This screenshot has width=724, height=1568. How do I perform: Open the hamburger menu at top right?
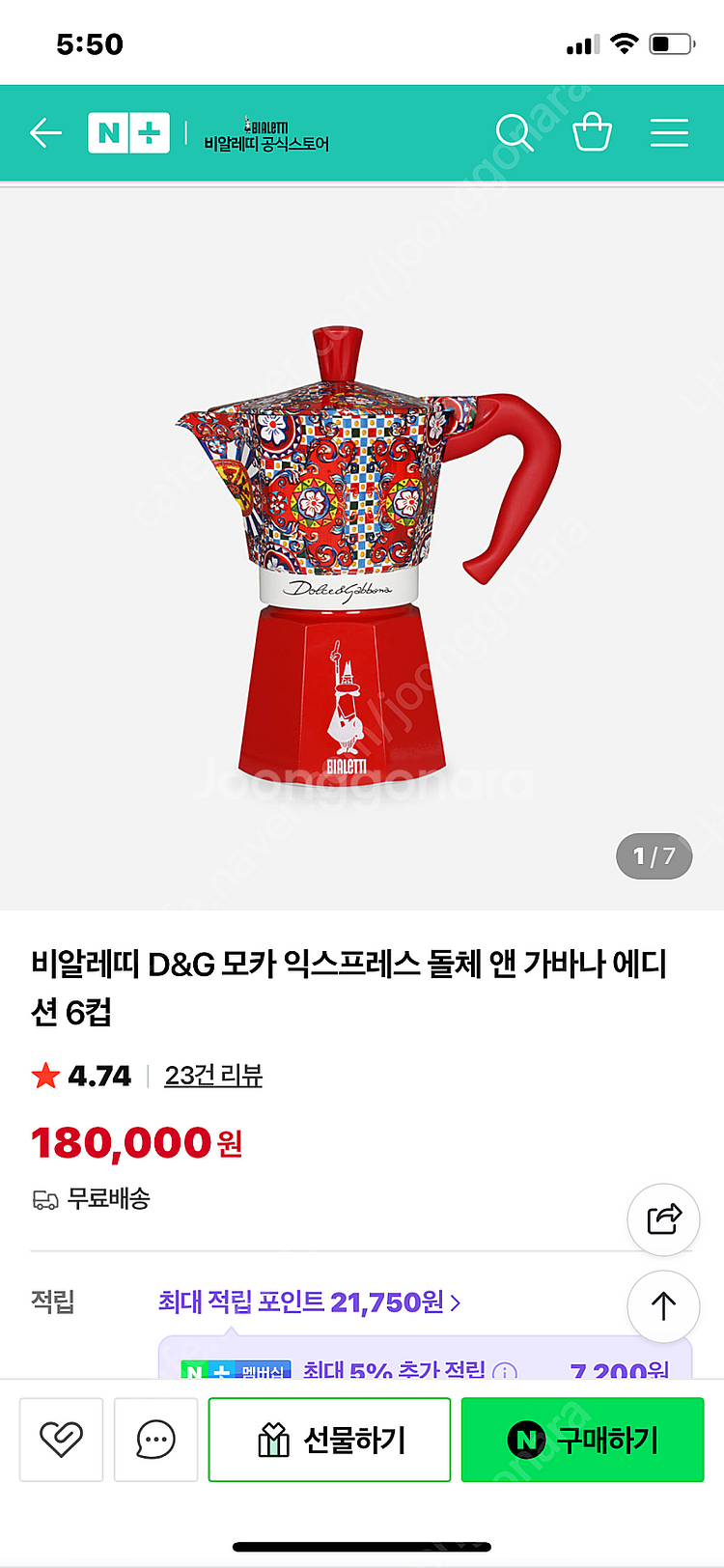(669, 132)
